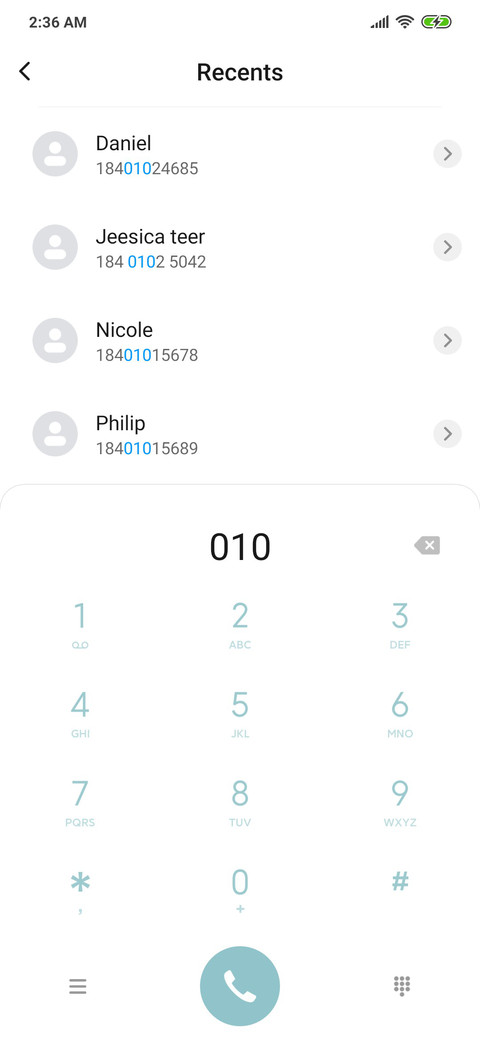Delete the last dialed digit
The width and height of the screenshot is (480, 1040).
click(427, 546)
